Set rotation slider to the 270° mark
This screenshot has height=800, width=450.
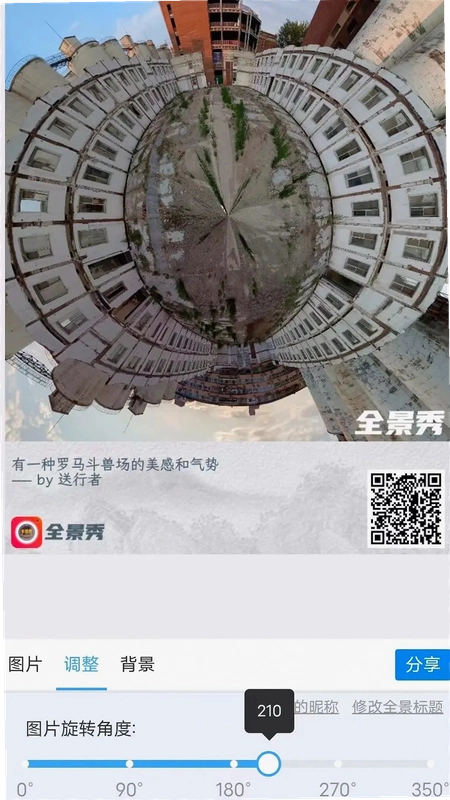click(338, 764)
